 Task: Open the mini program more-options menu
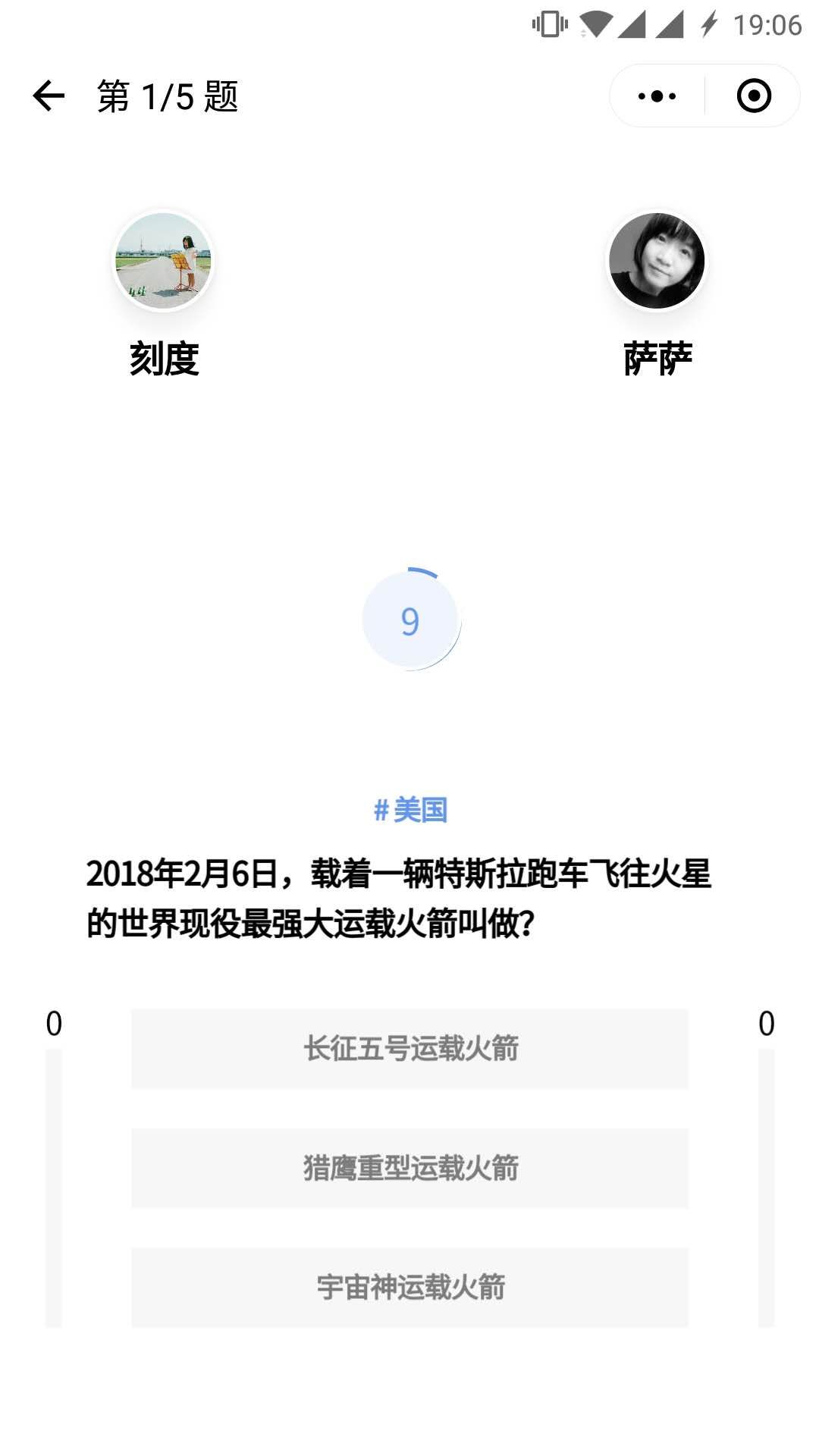pyautogui.click(x=657, y=96)
